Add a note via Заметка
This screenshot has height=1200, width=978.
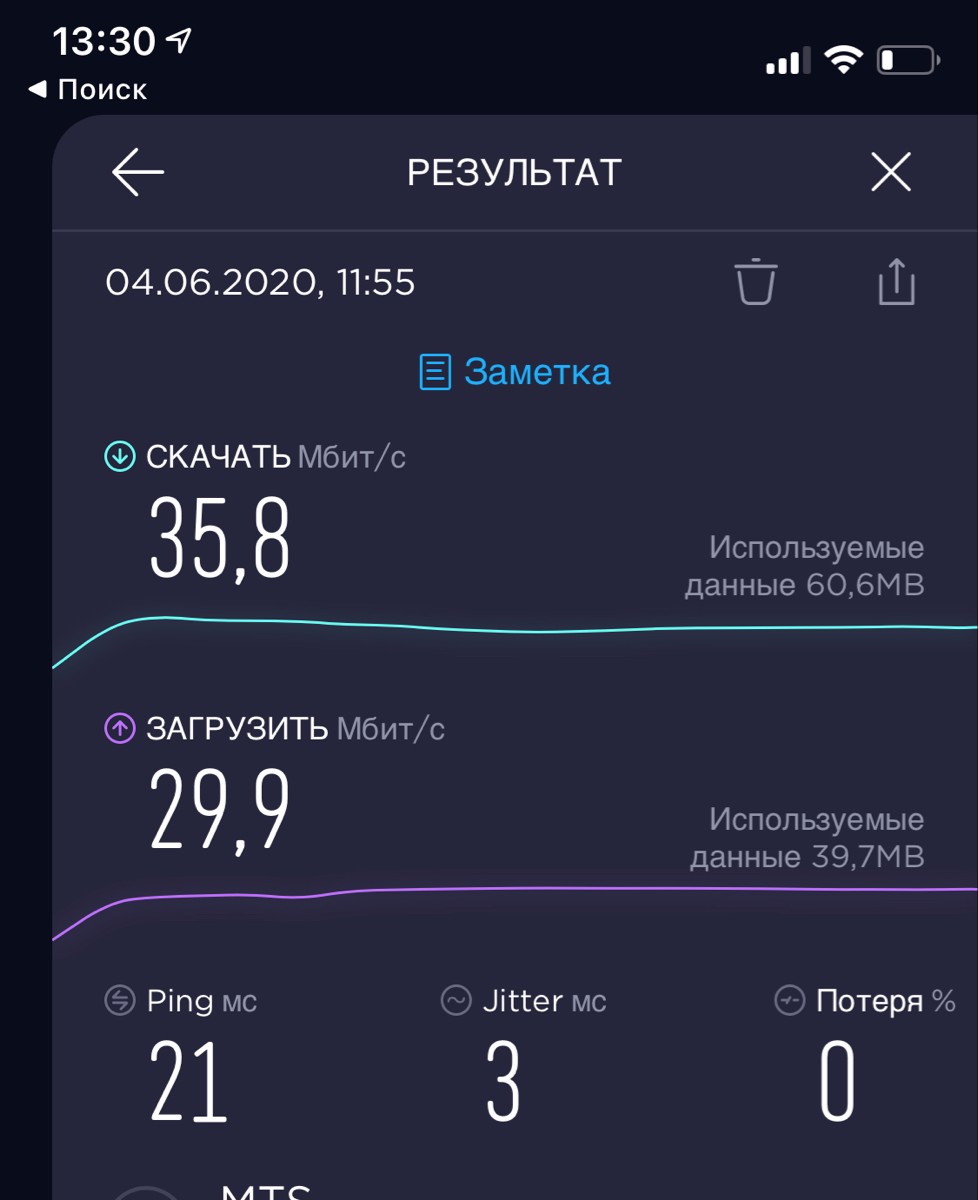click(514, 372)
